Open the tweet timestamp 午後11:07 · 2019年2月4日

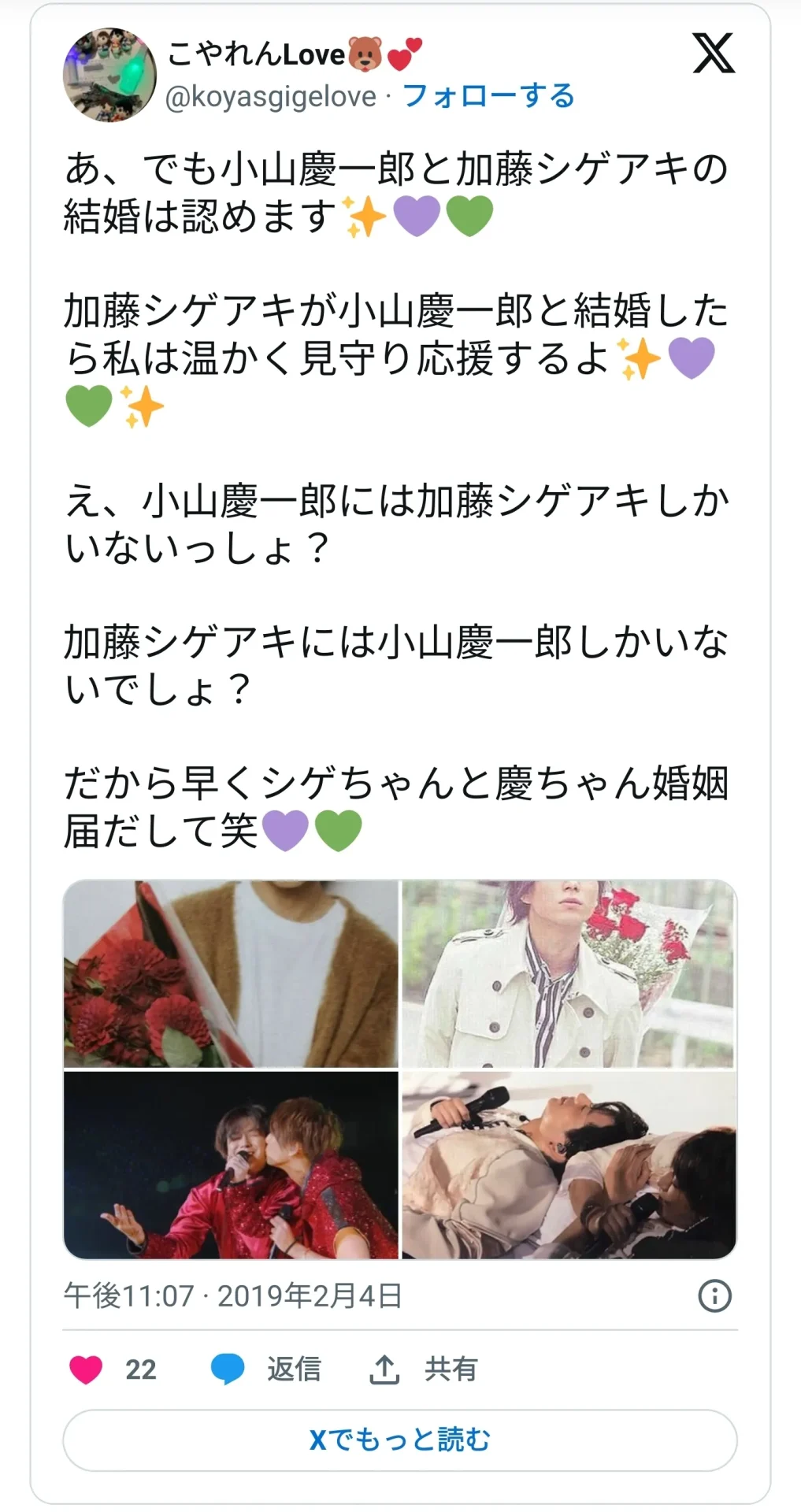coord(233,1295)
